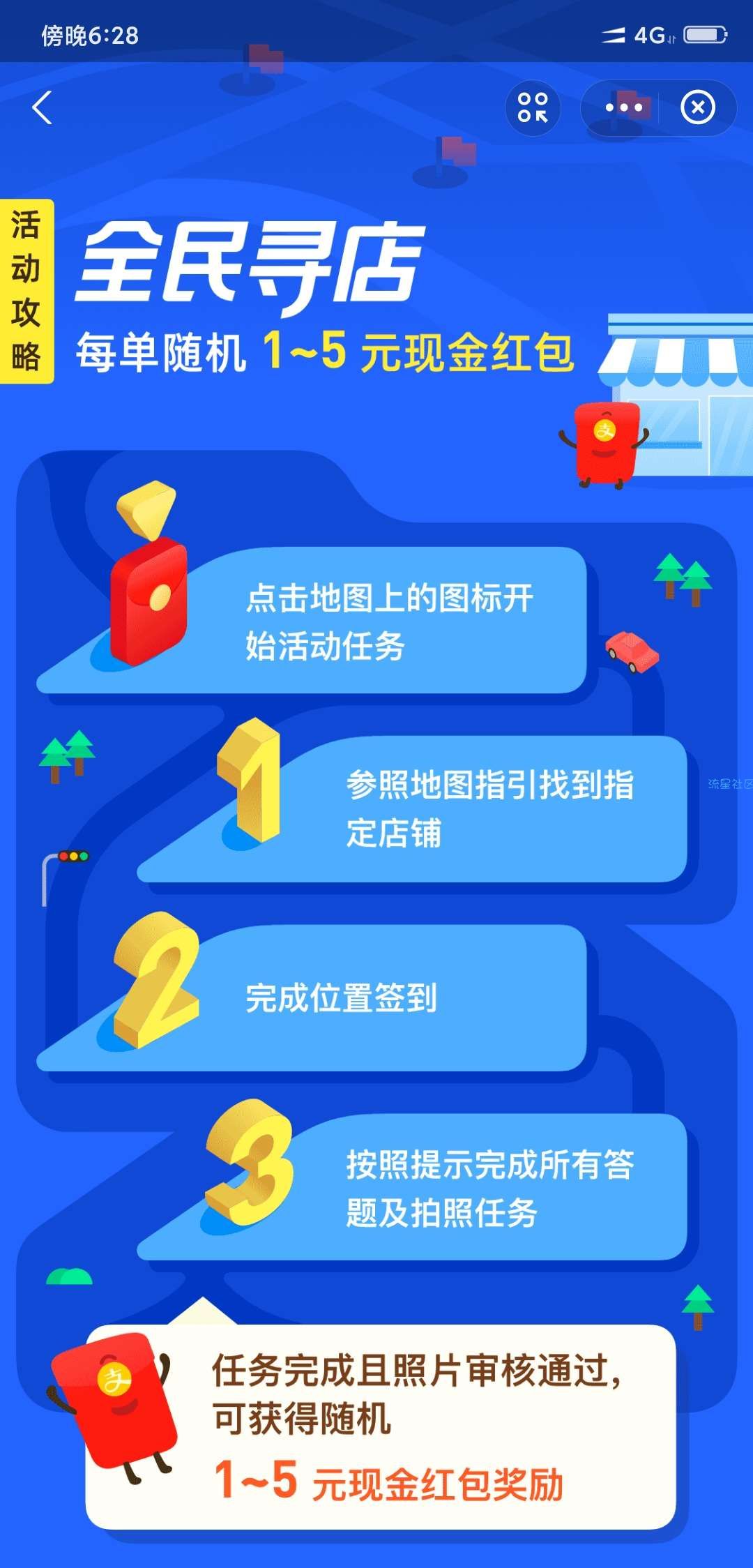Tap the back arrow at top left

coord(43,108)
